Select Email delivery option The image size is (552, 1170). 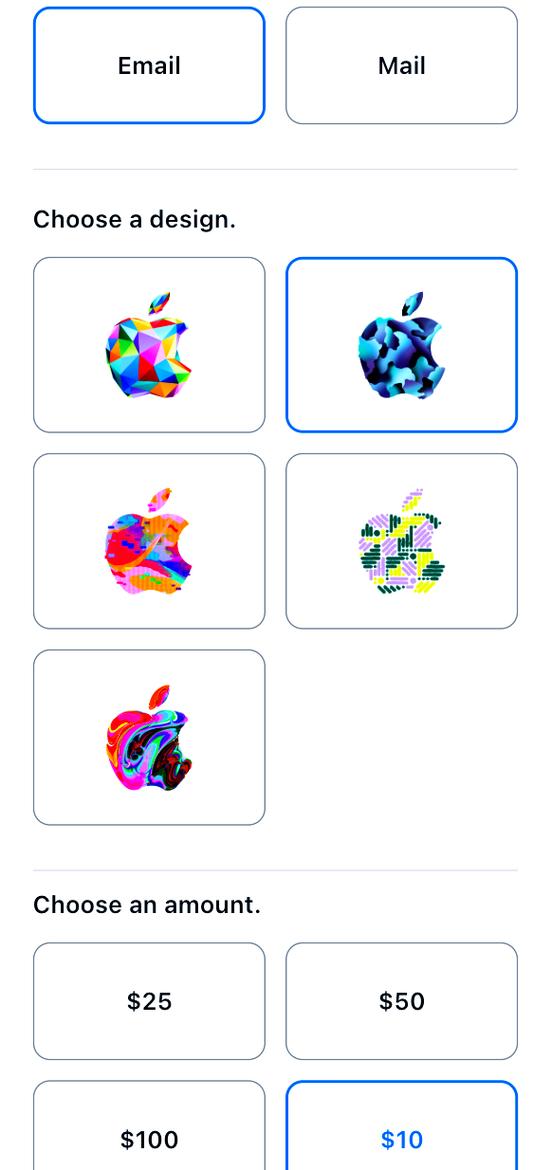[x=149, y=66]
